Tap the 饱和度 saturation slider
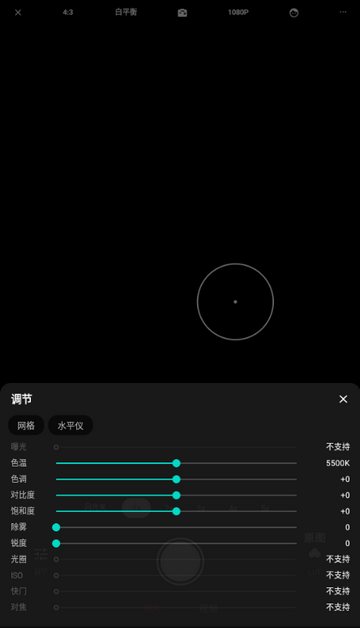Viewport: 360px width, 628px height. pos(176,511)
